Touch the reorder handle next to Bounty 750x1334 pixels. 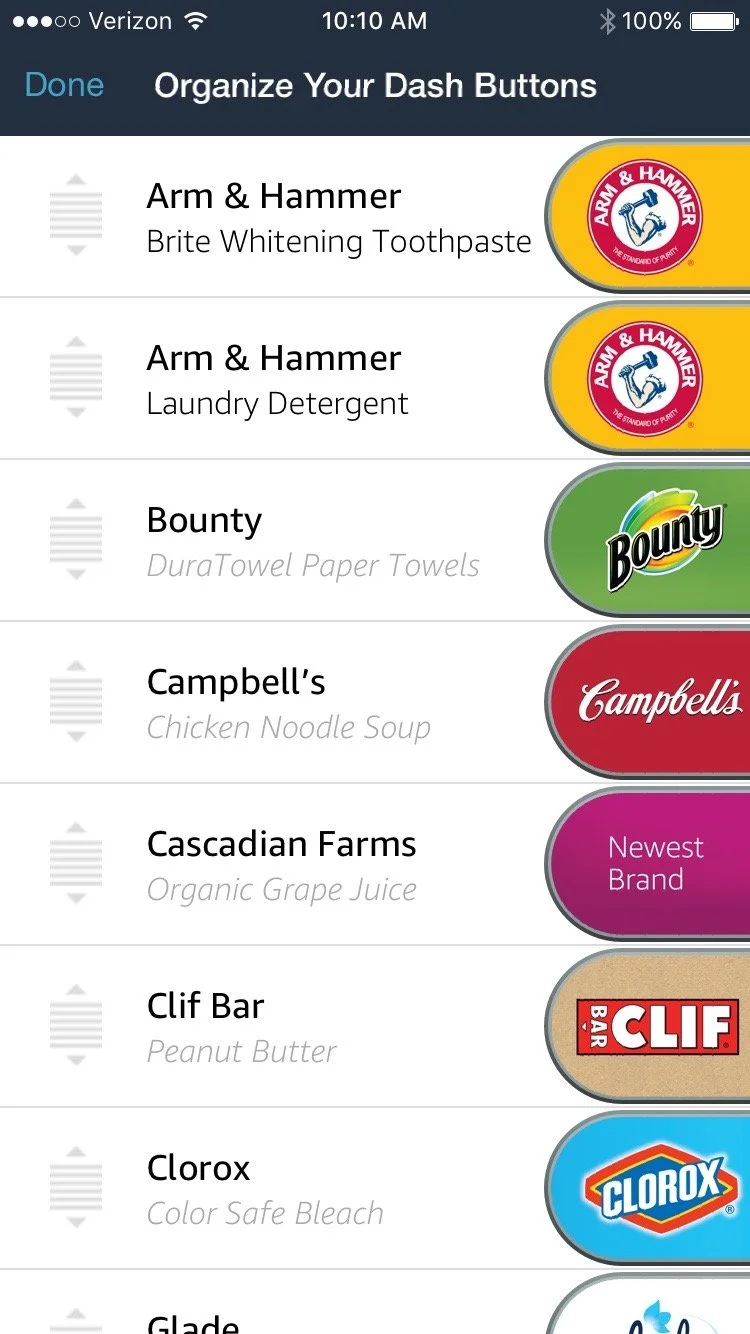(x=76, y=540)
